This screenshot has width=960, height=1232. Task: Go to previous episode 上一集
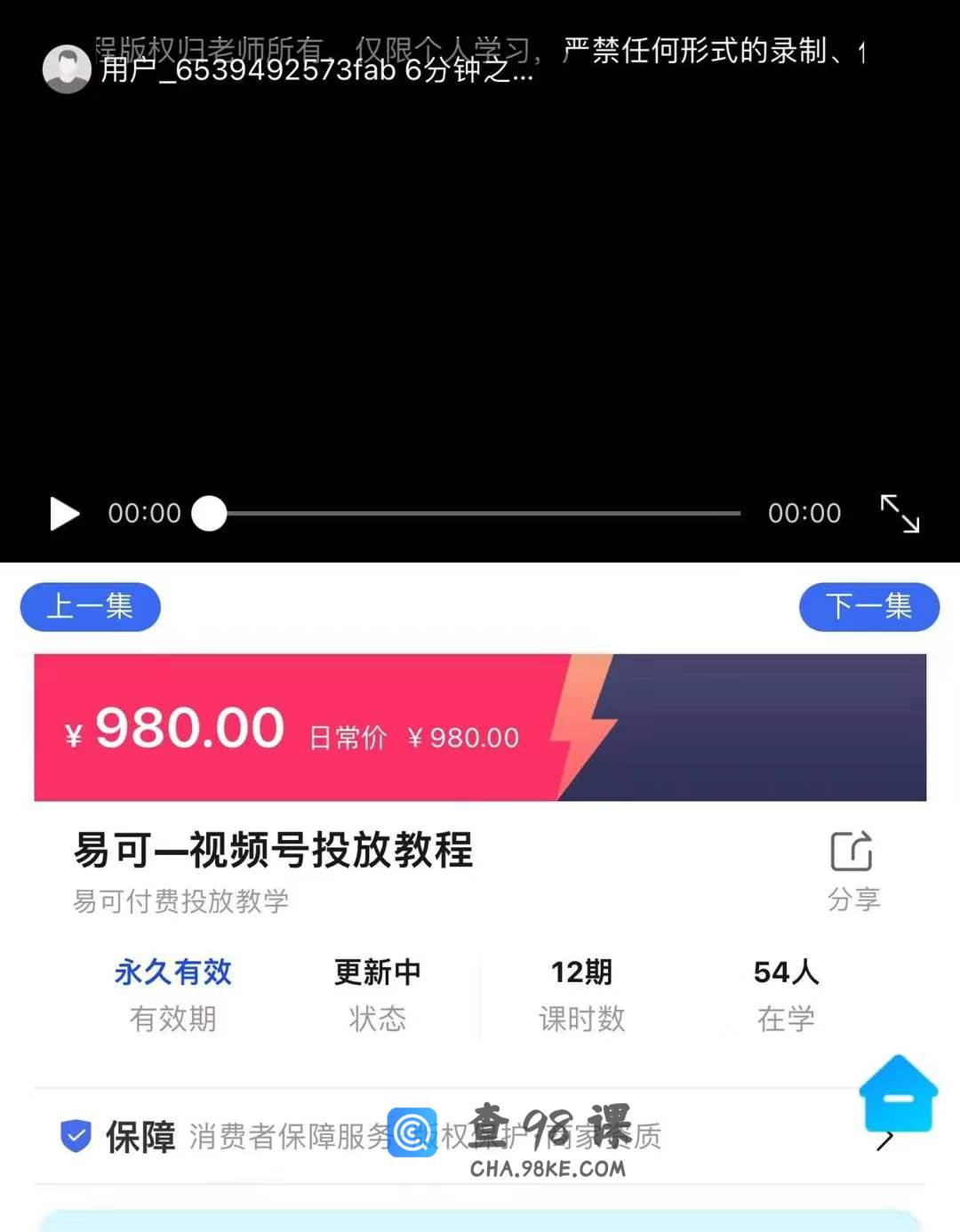91,607
